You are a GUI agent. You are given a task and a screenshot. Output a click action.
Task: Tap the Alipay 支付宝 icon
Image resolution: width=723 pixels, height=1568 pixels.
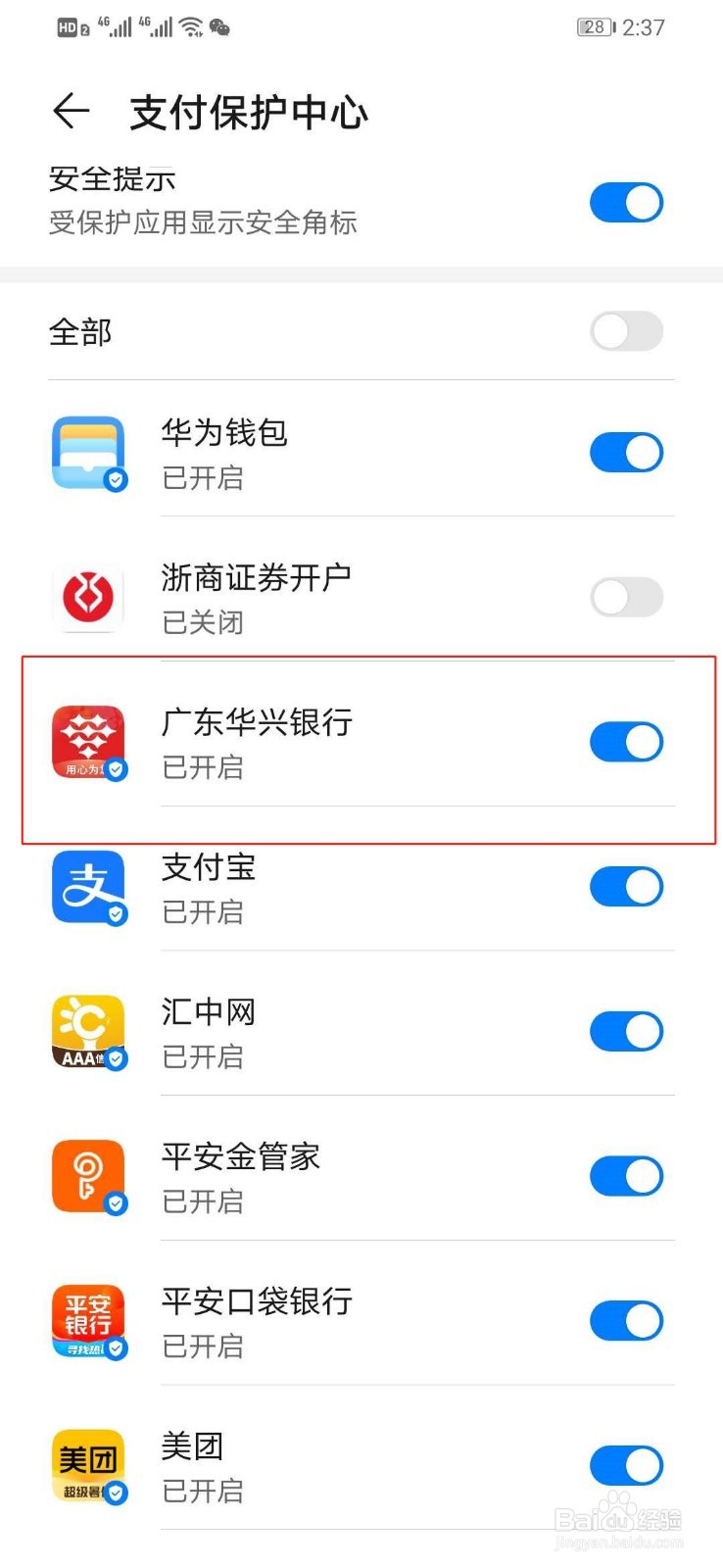88,887
